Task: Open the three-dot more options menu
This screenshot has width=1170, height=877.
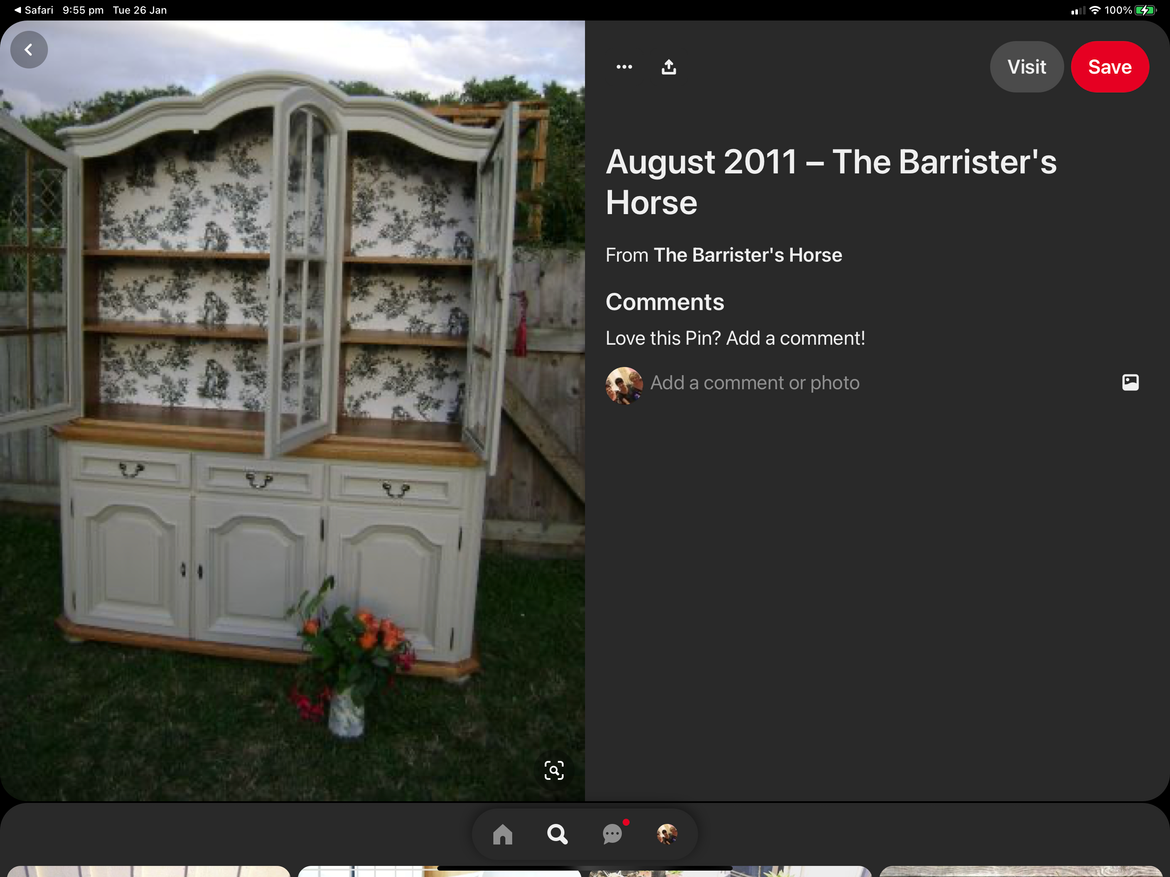Action: (x=624, y=67)
